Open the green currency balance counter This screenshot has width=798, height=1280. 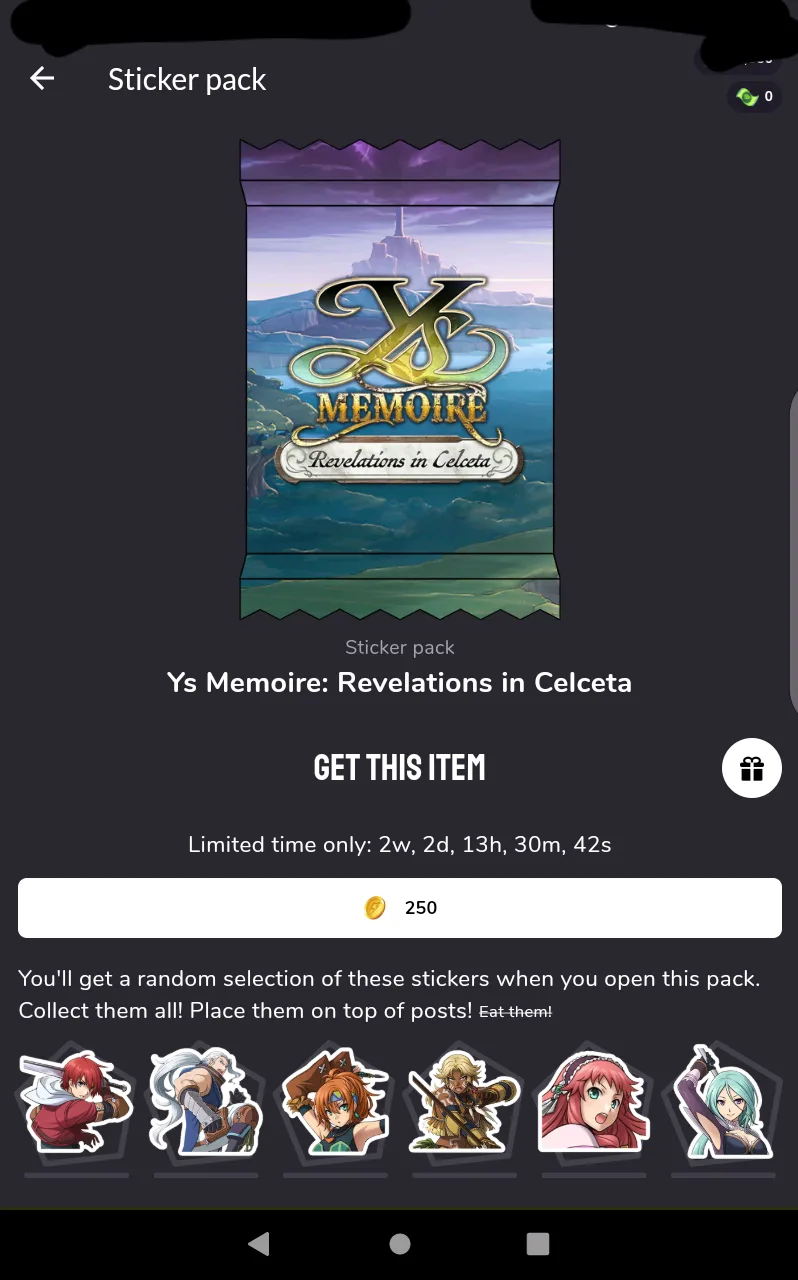755,97
